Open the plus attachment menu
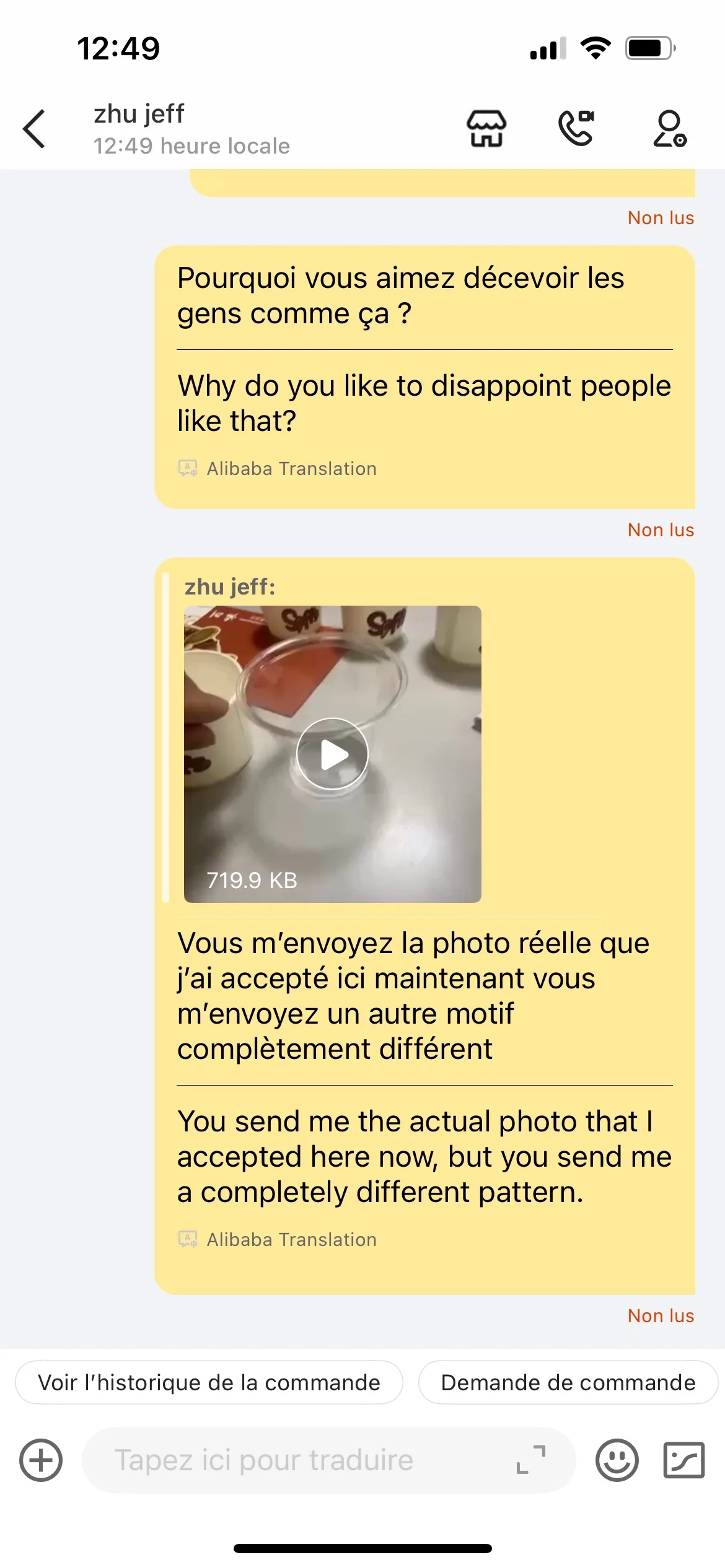Image resolution: width=725 pixels, height=1568 pixels. [41, 1460]
